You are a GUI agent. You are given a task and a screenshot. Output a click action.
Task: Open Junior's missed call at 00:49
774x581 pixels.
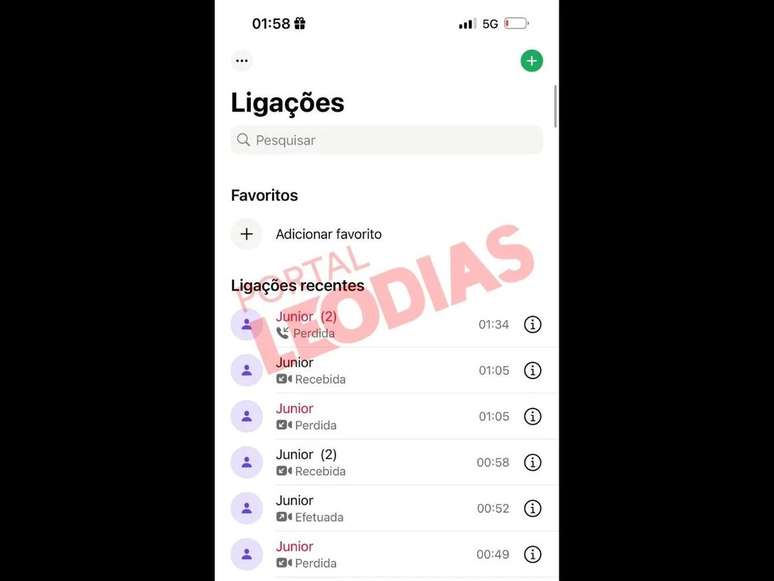370,554
